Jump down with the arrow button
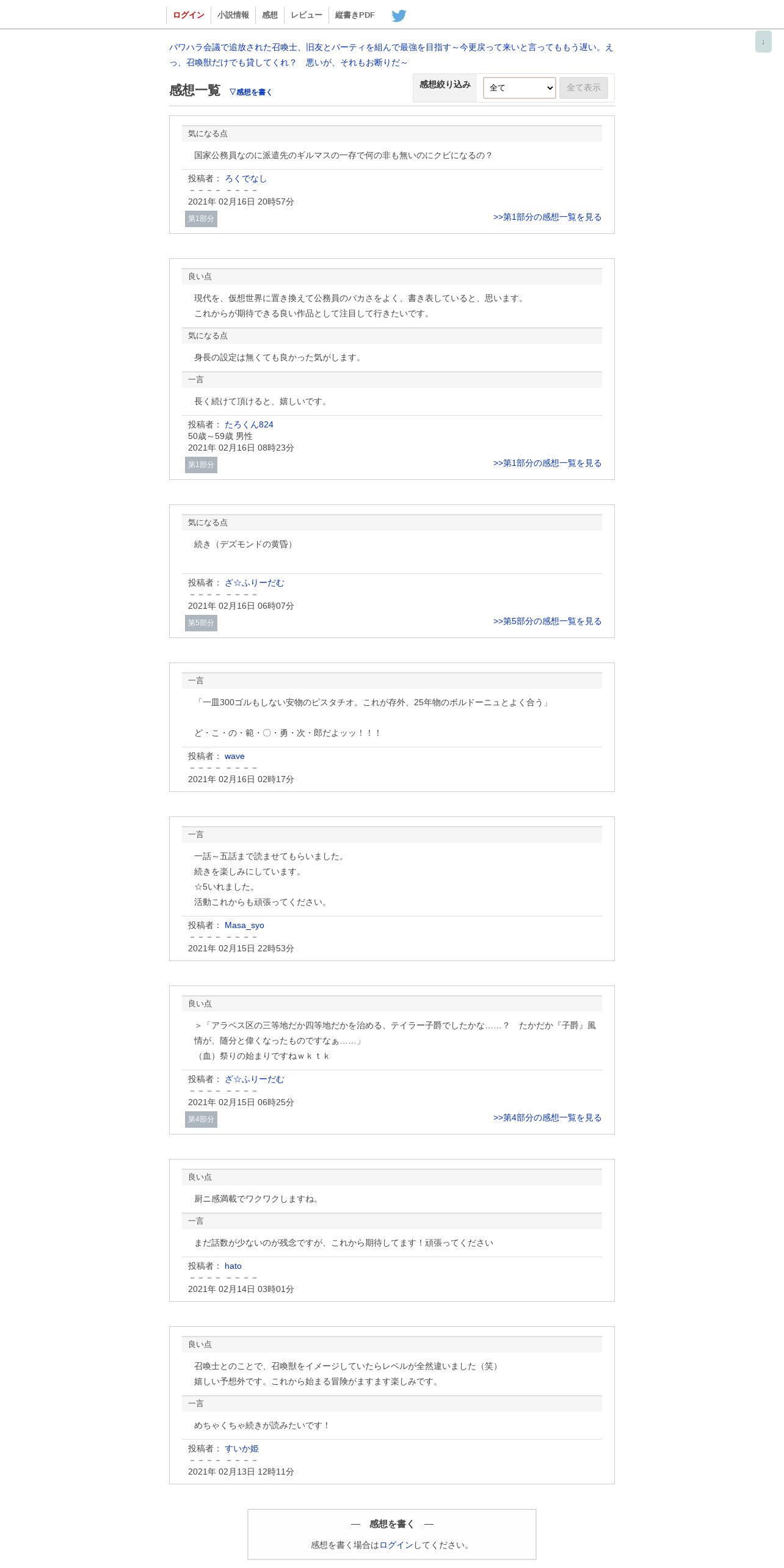The height and width of the screenshot is (1568, 784). tap(763, 42)
